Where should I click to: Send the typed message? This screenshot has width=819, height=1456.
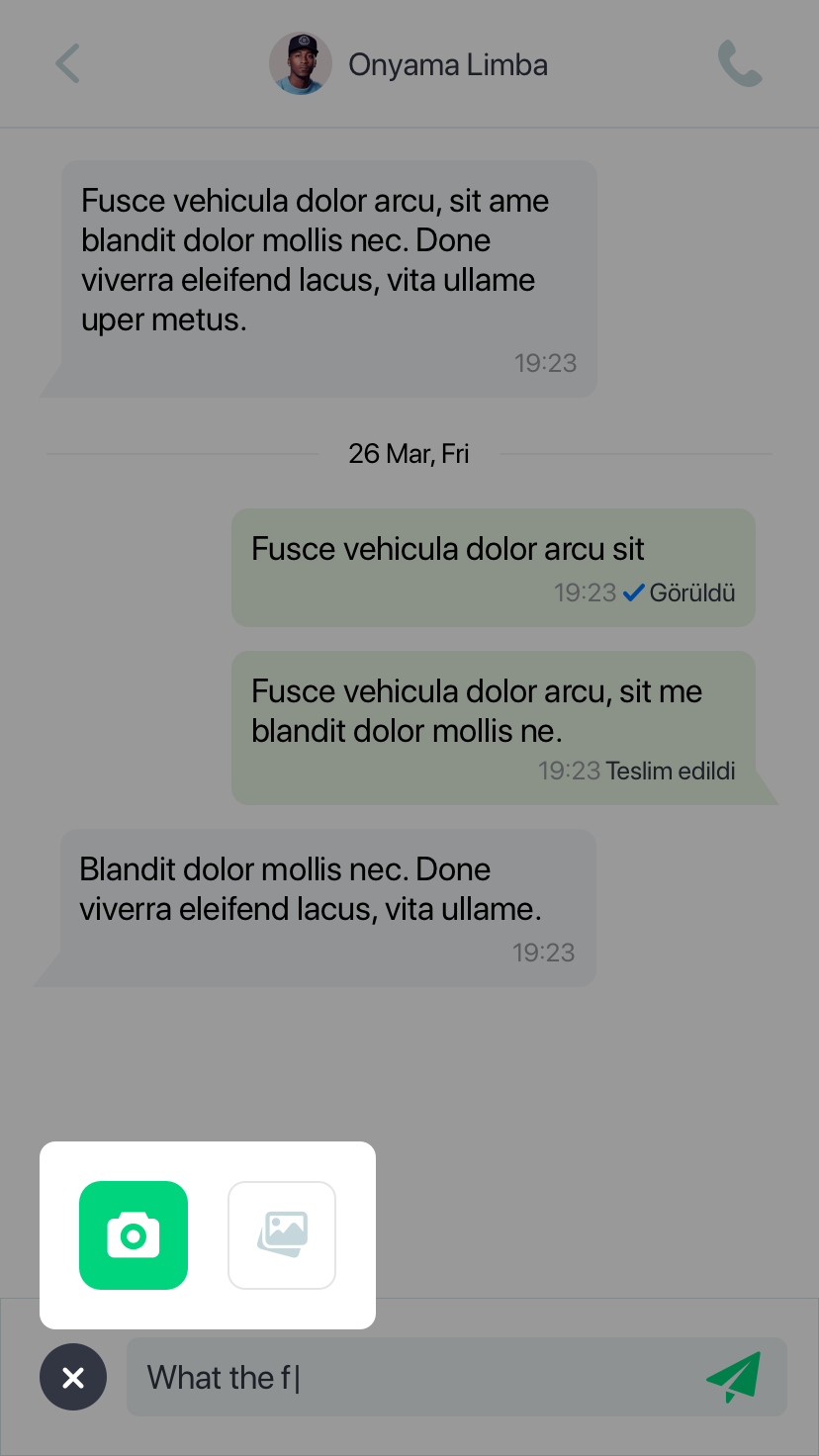click(x=734, y=1377)
